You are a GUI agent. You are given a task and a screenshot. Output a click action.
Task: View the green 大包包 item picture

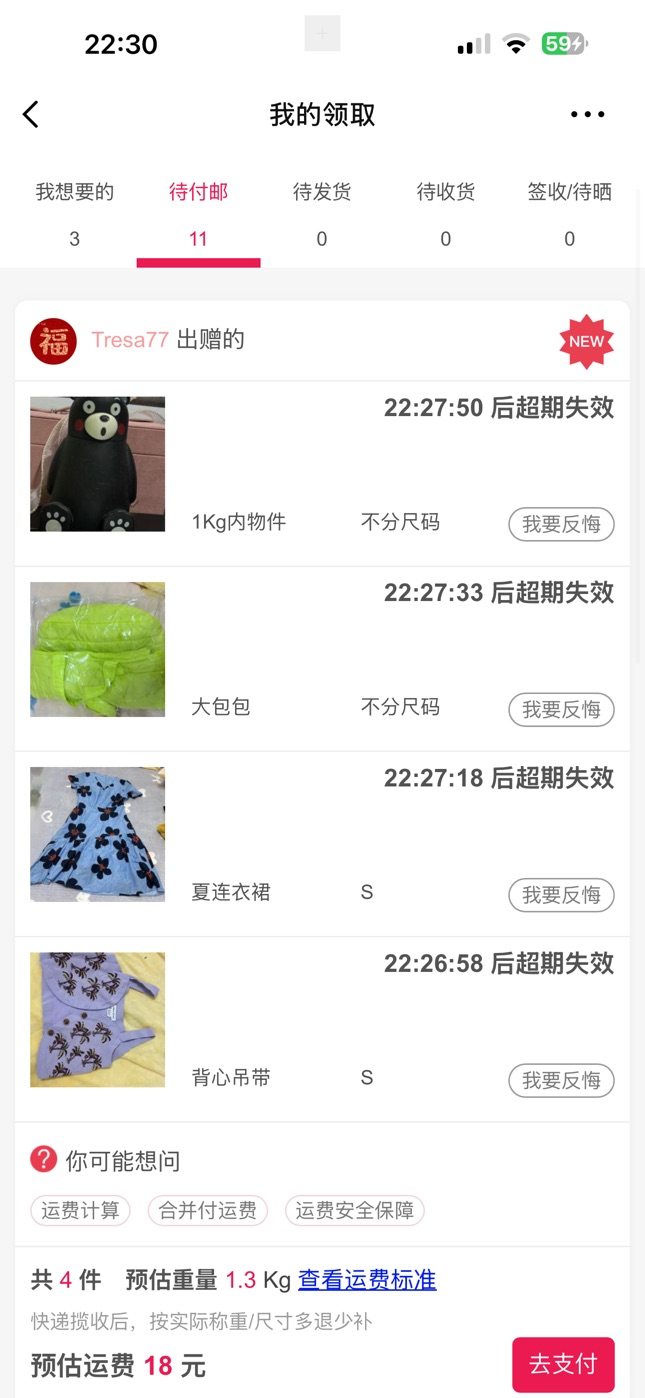point(97,649)
